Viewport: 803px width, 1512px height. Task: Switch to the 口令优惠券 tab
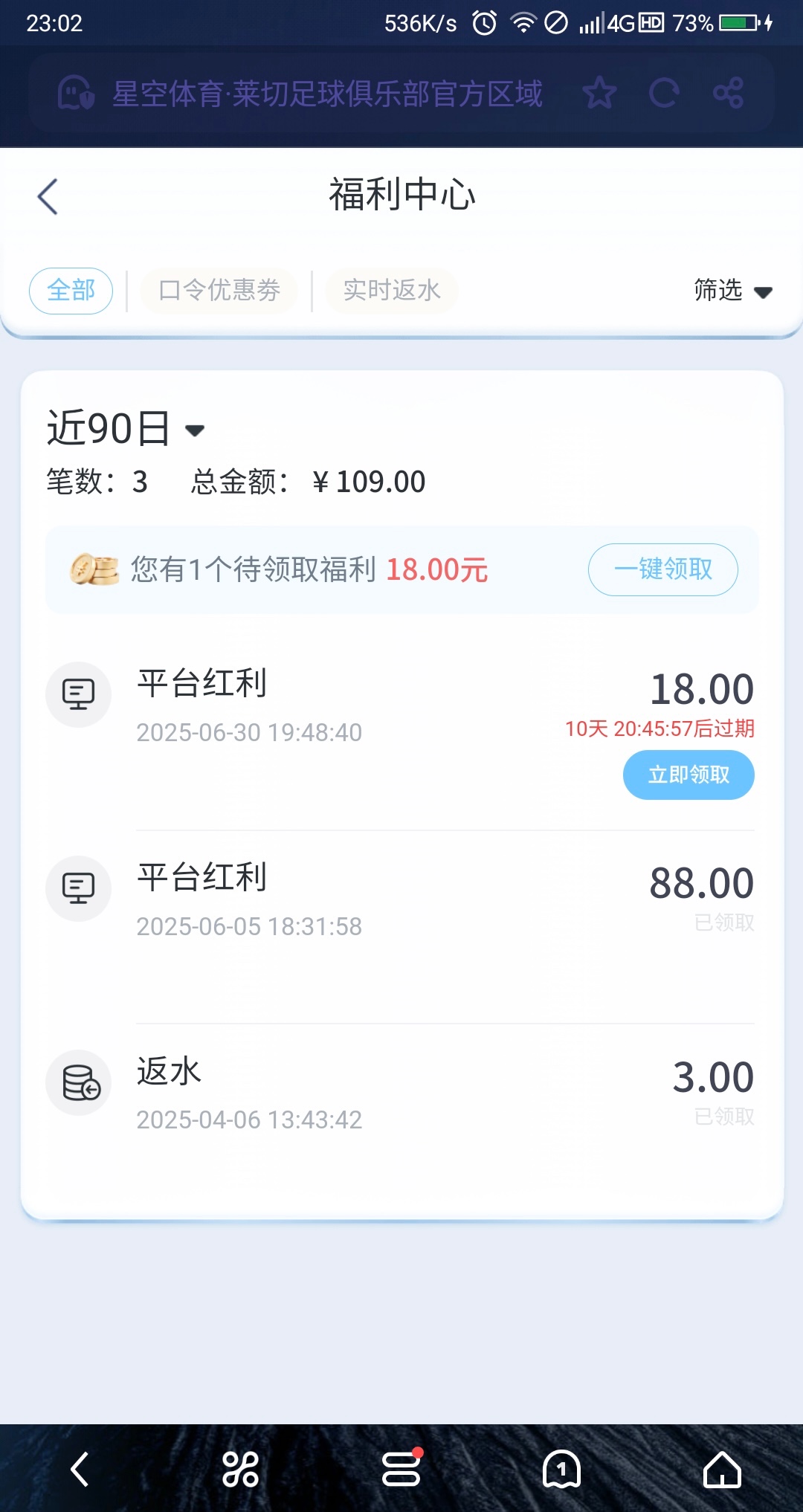(219, 291)
